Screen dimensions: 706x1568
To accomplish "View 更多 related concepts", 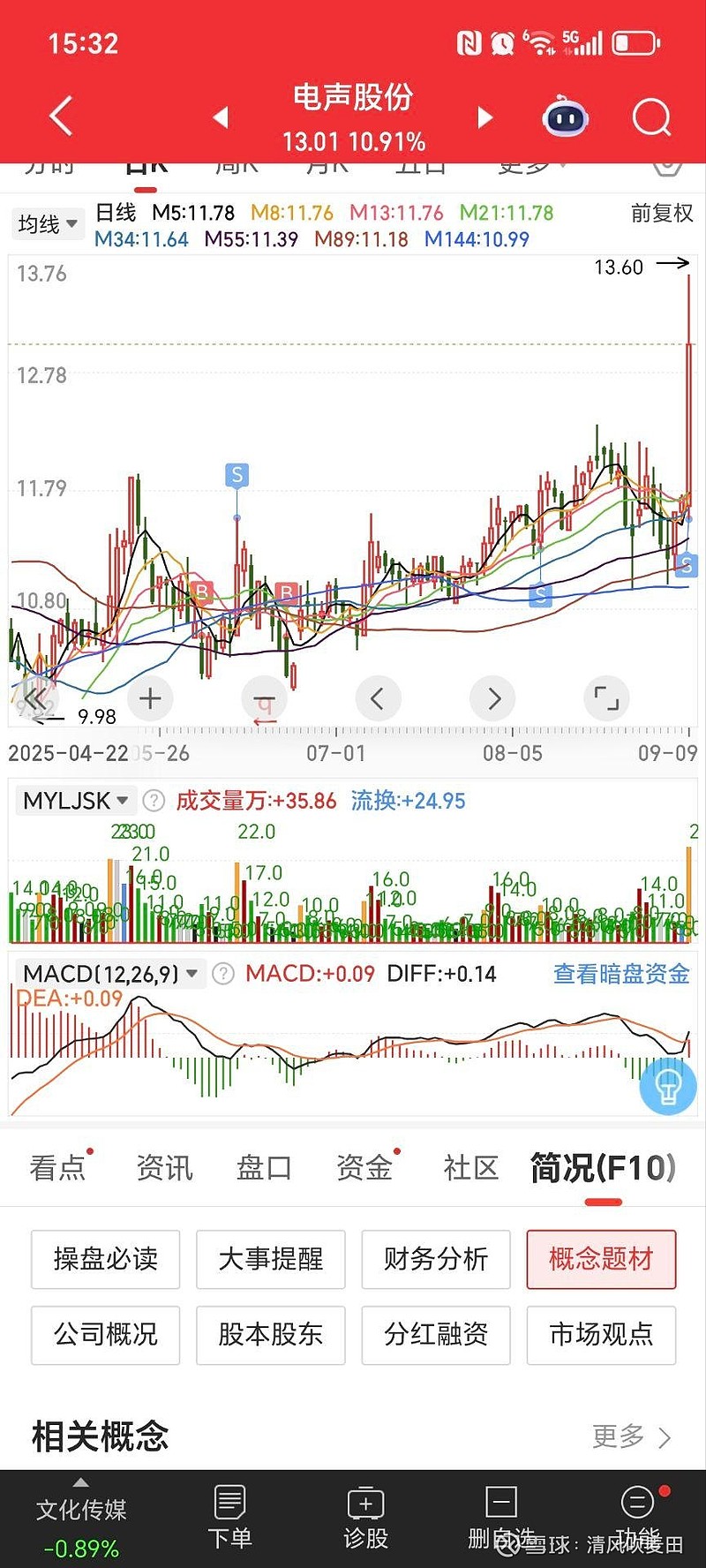I will pyautogui.click(x=632, y=1436).
